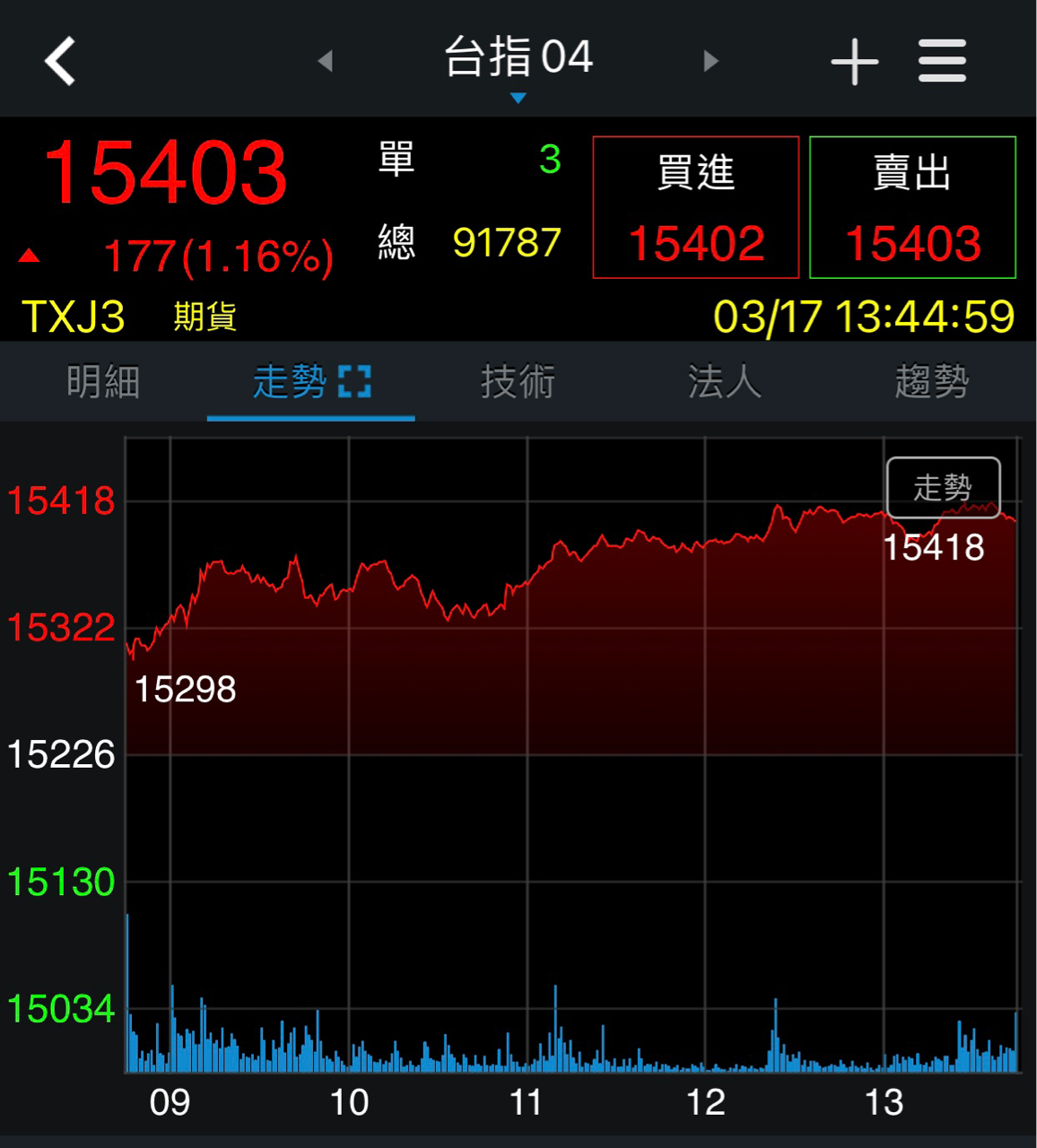
Task: Open the blue down-arrow under the title
Action: pos(518,99)
